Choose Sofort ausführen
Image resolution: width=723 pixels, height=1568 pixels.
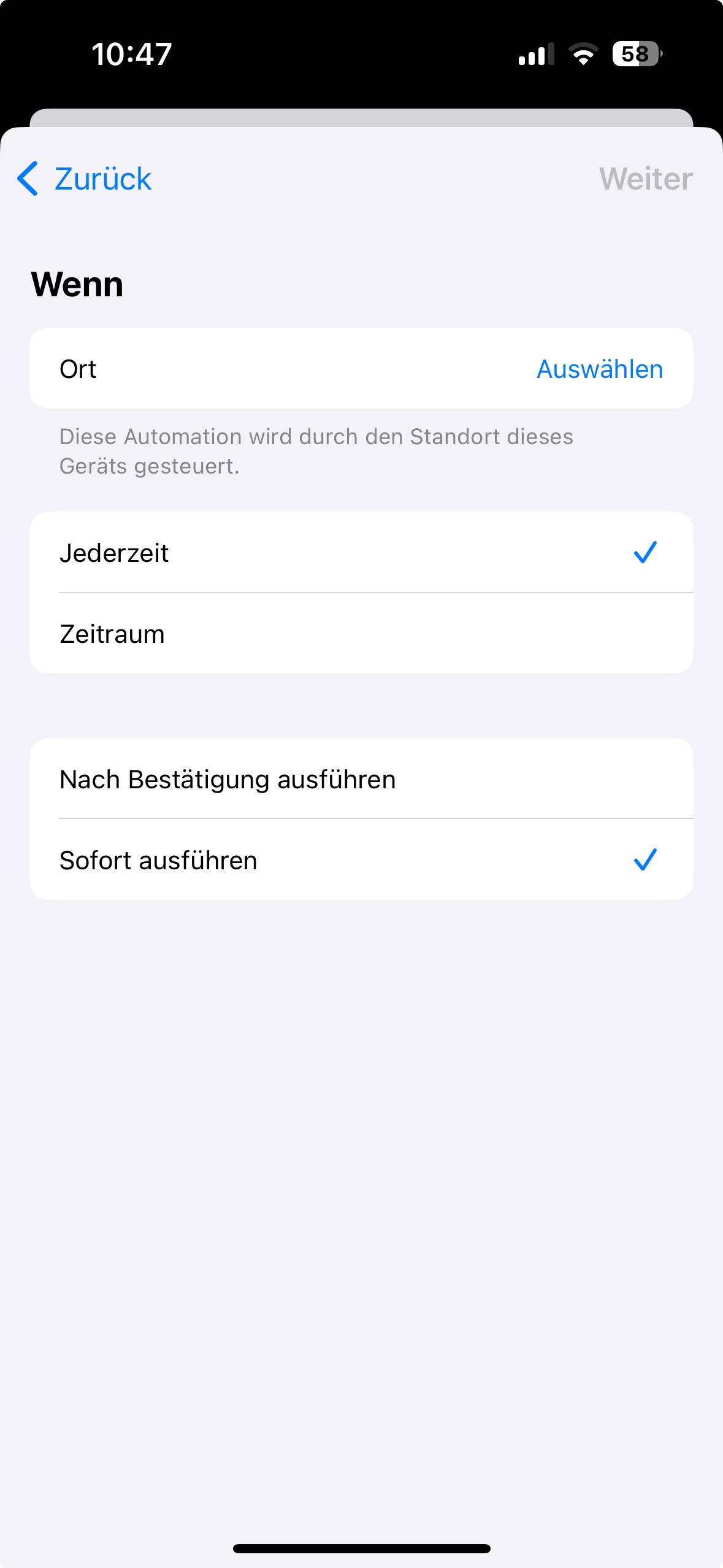(361, 860)
